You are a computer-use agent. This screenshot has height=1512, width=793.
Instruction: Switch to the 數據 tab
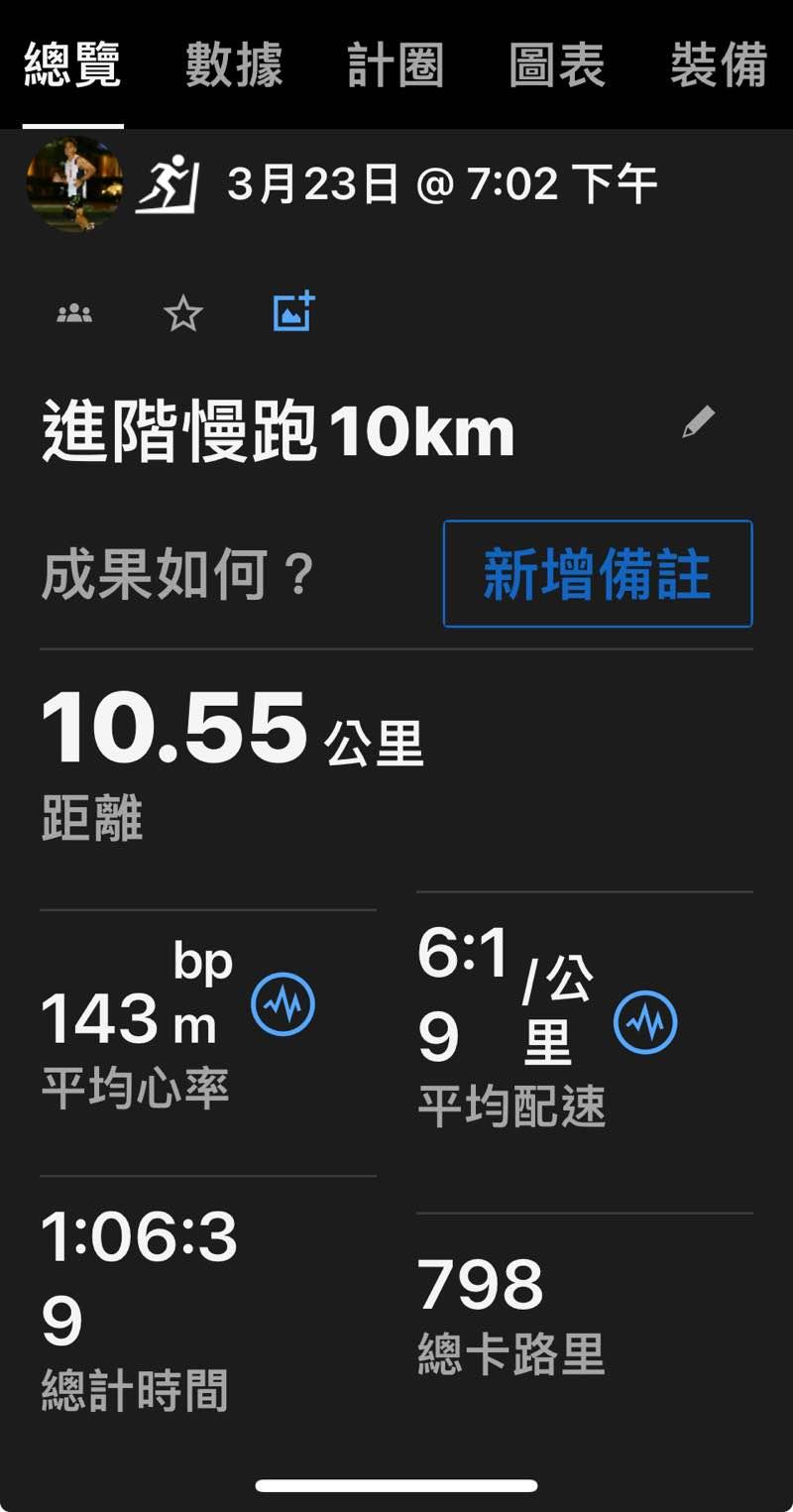(234, 65)
